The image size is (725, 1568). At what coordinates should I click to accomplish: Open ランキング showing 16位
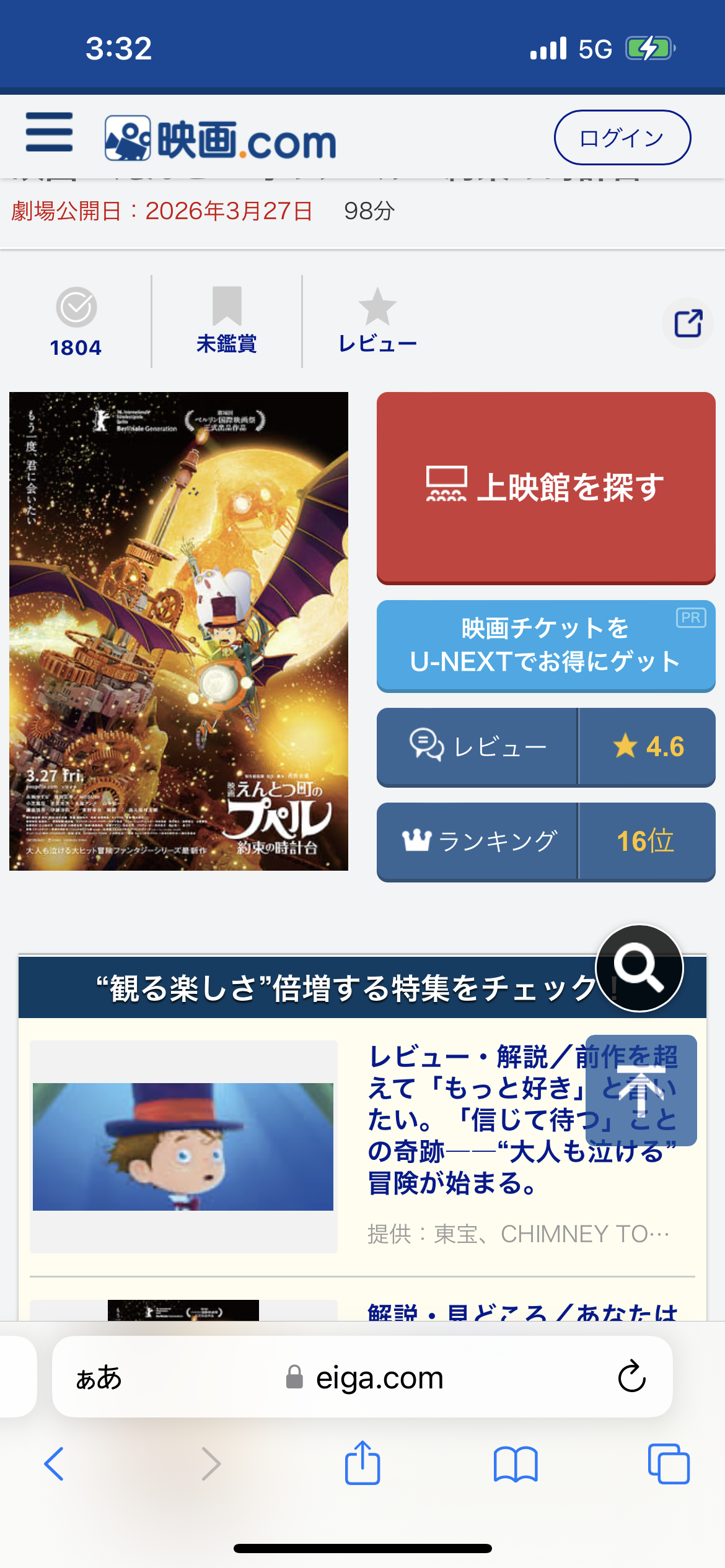546,842
